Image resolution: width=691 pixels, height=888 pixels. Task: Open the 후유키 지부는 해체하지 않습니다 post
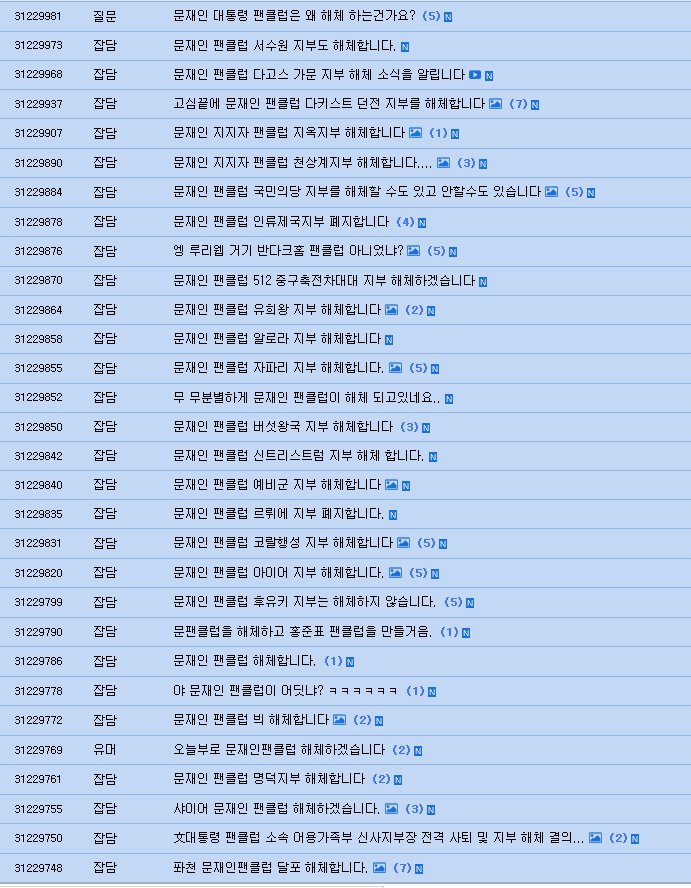point(304,602)
